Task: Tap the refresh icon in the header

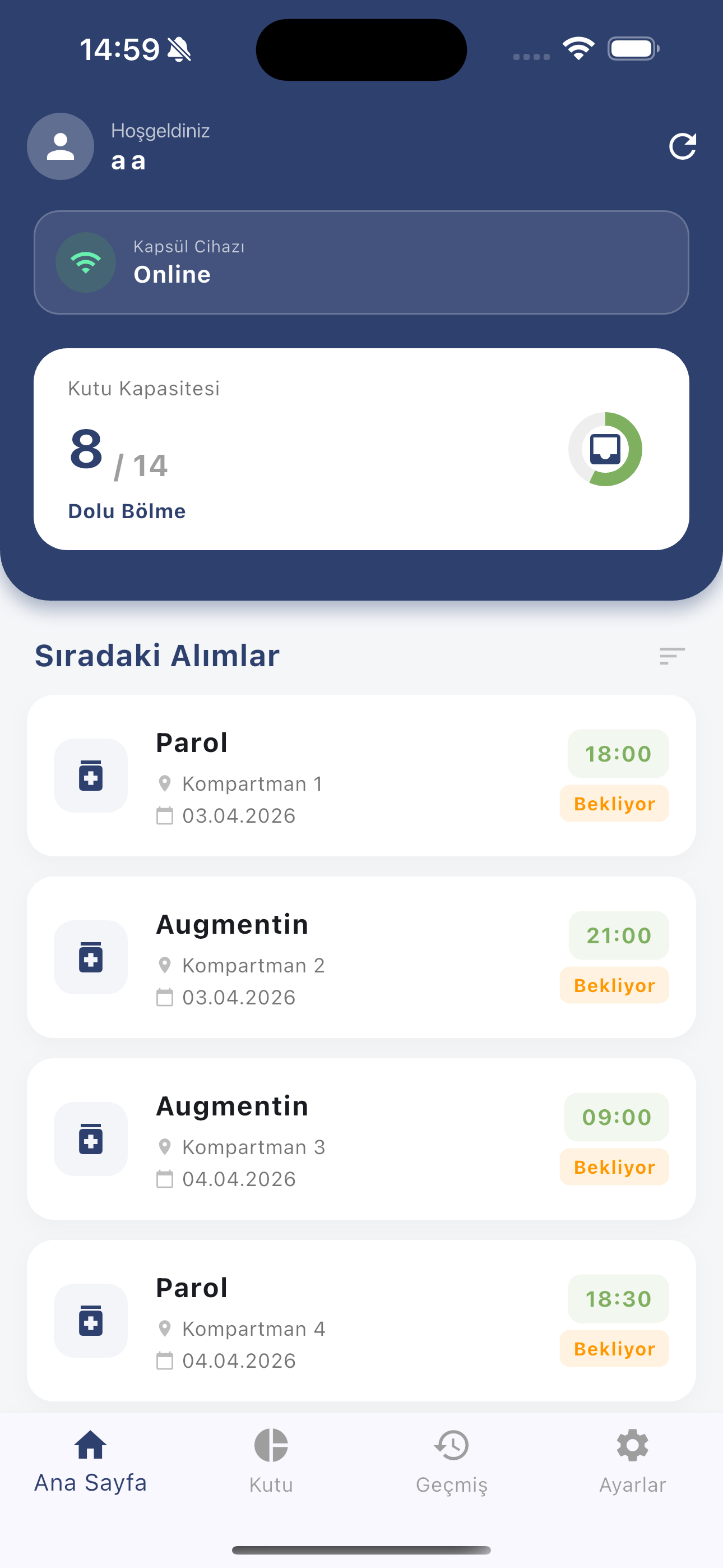Action: pos(683,146)
